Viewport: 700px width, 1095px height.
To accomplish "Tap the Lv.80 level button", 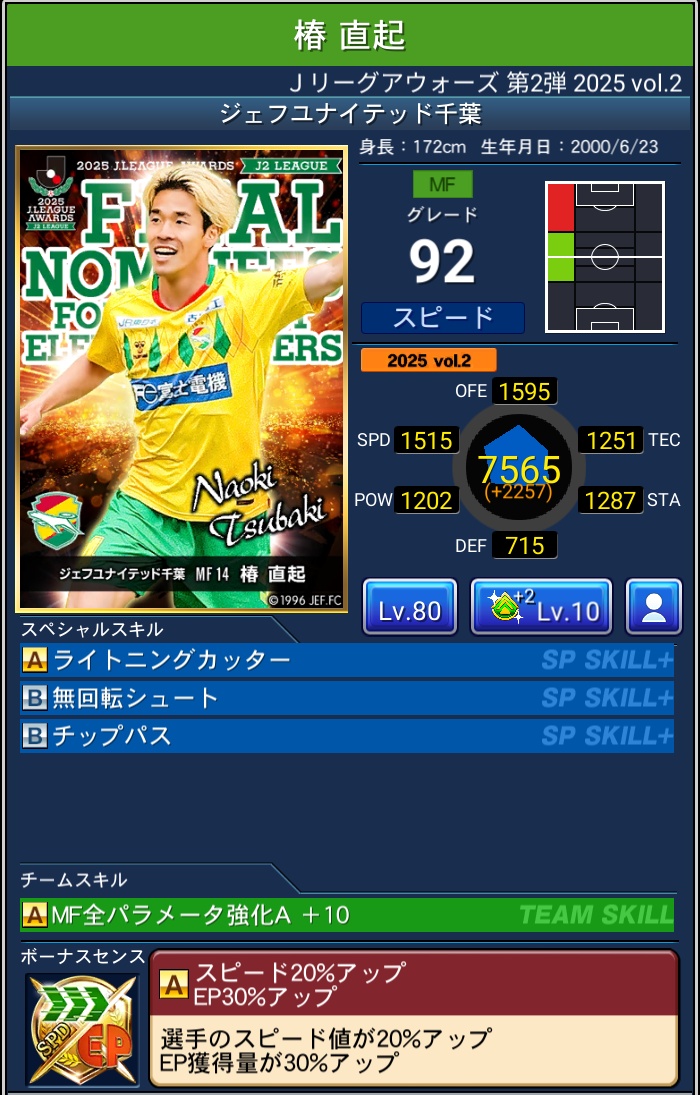I will pyautogui.click(x=409, y=607).
